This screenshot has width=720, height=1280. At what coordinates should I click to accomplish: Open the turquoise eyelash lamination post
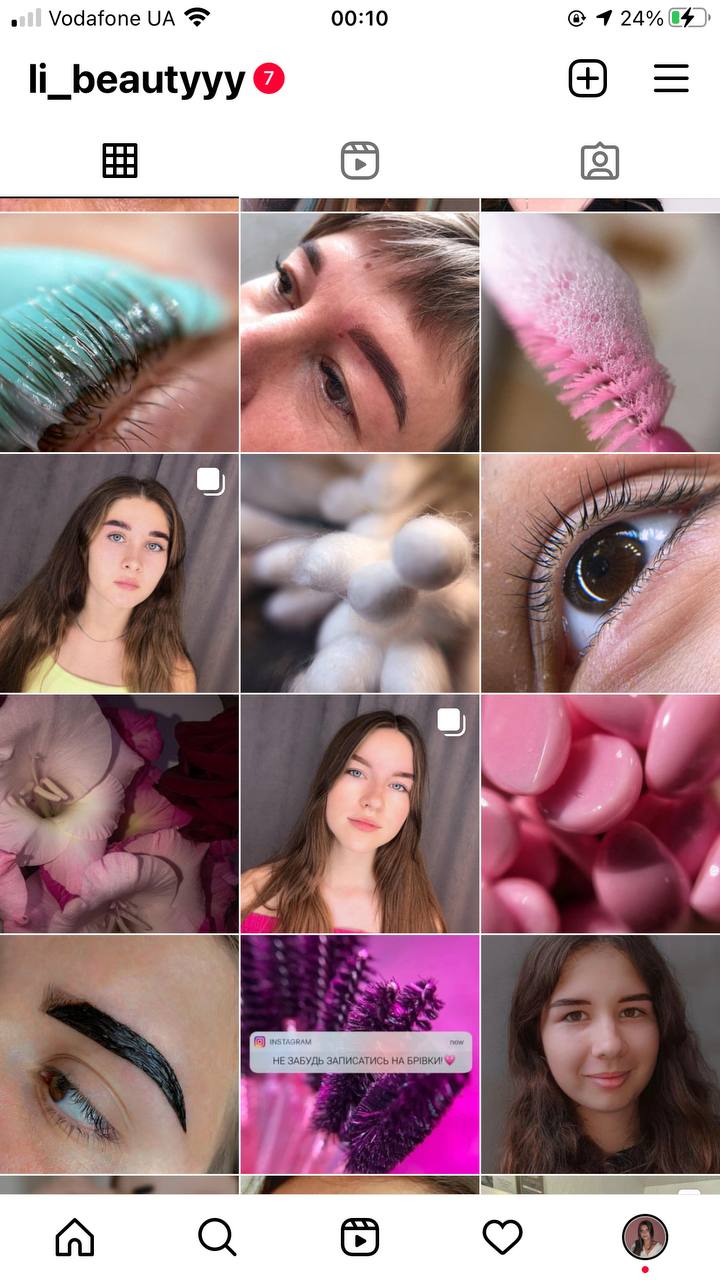point(119,332)
